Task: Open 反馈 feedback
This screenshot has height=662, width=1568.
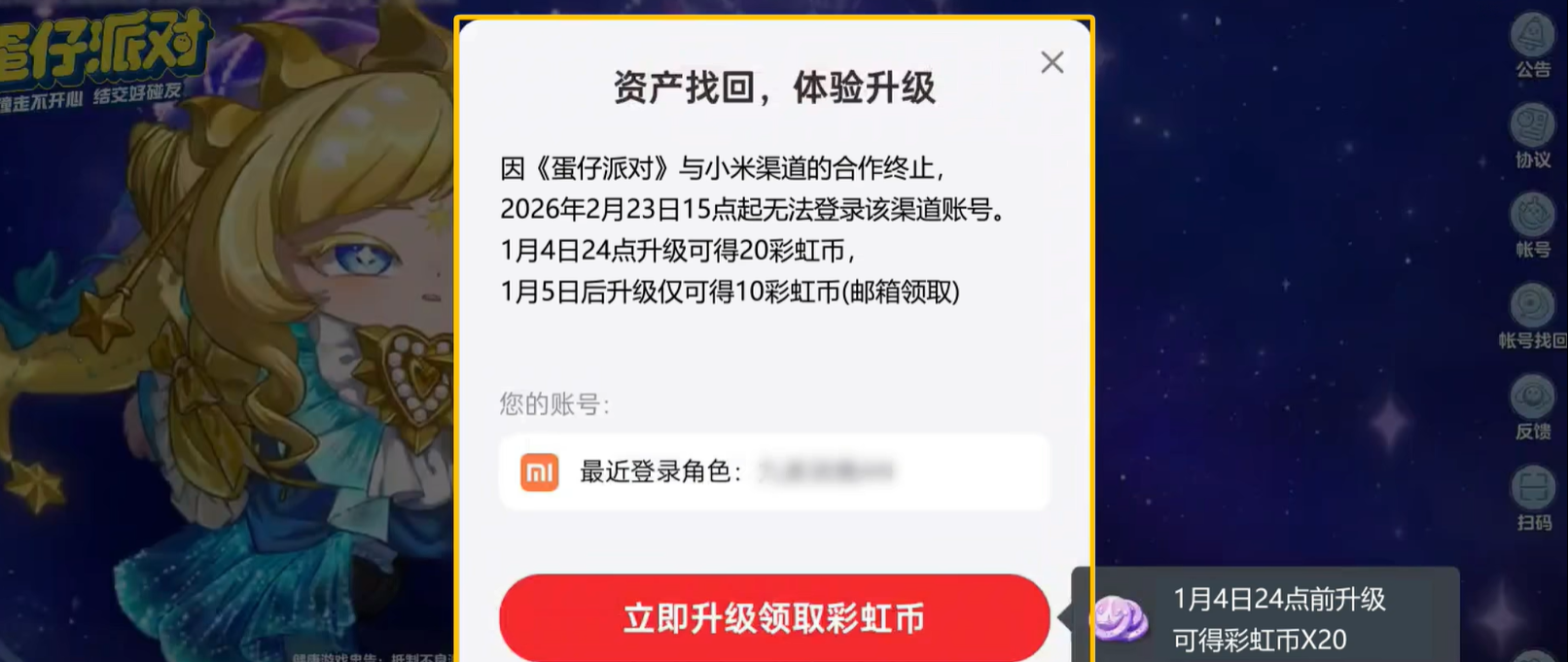Action: pyautogui.click(x=1533, y=406)
